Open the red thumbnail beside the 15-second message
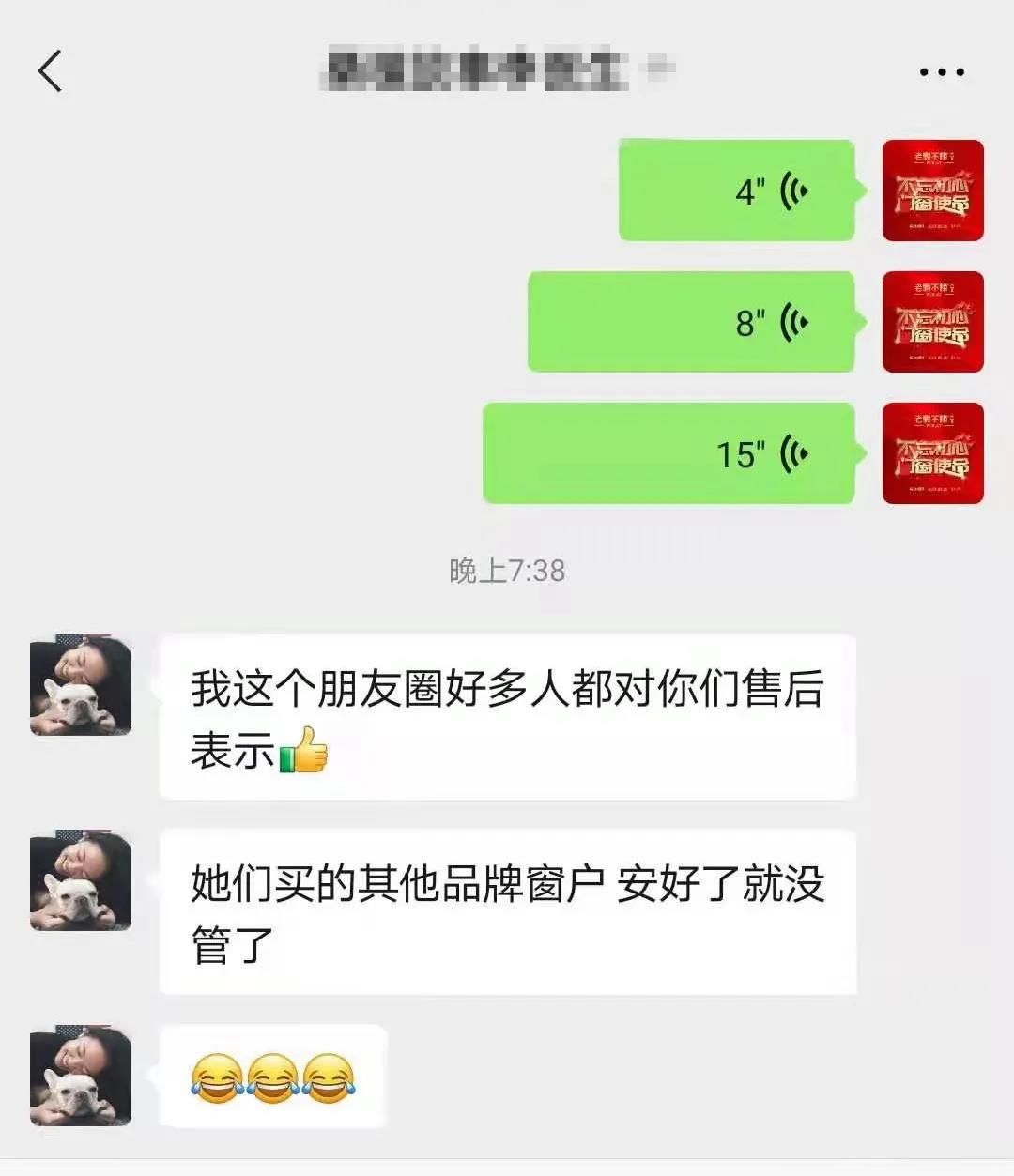This screenshot has width=1014, height=1176. pyautogui.click(x=931, y=454)
